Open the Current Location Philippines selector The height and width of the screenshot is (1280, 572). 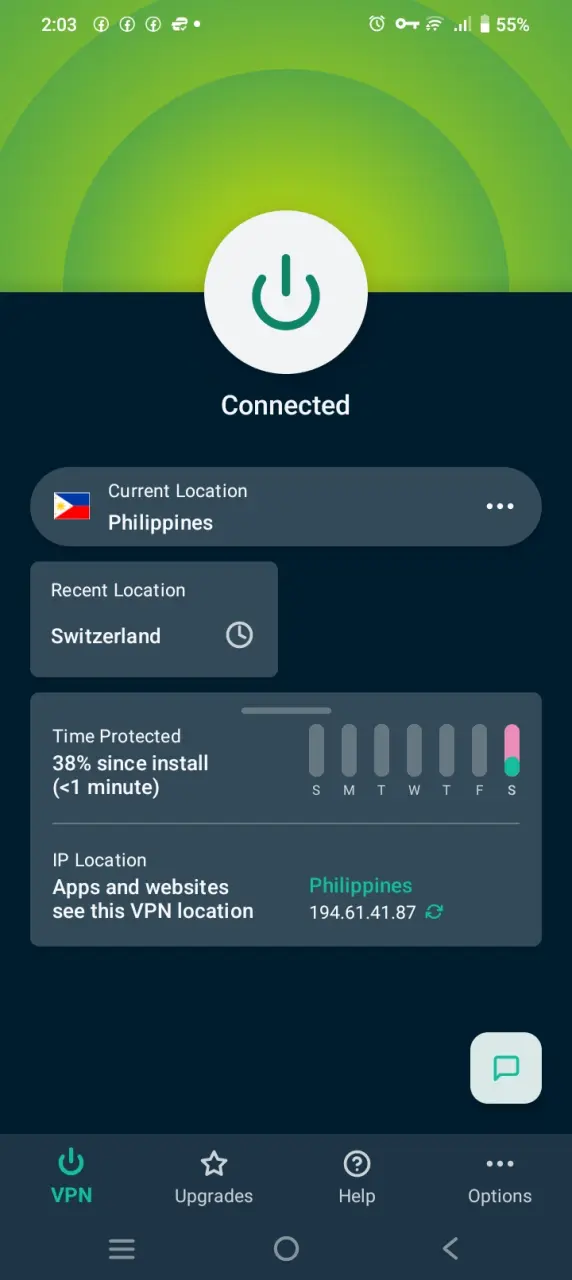[286, 507]
